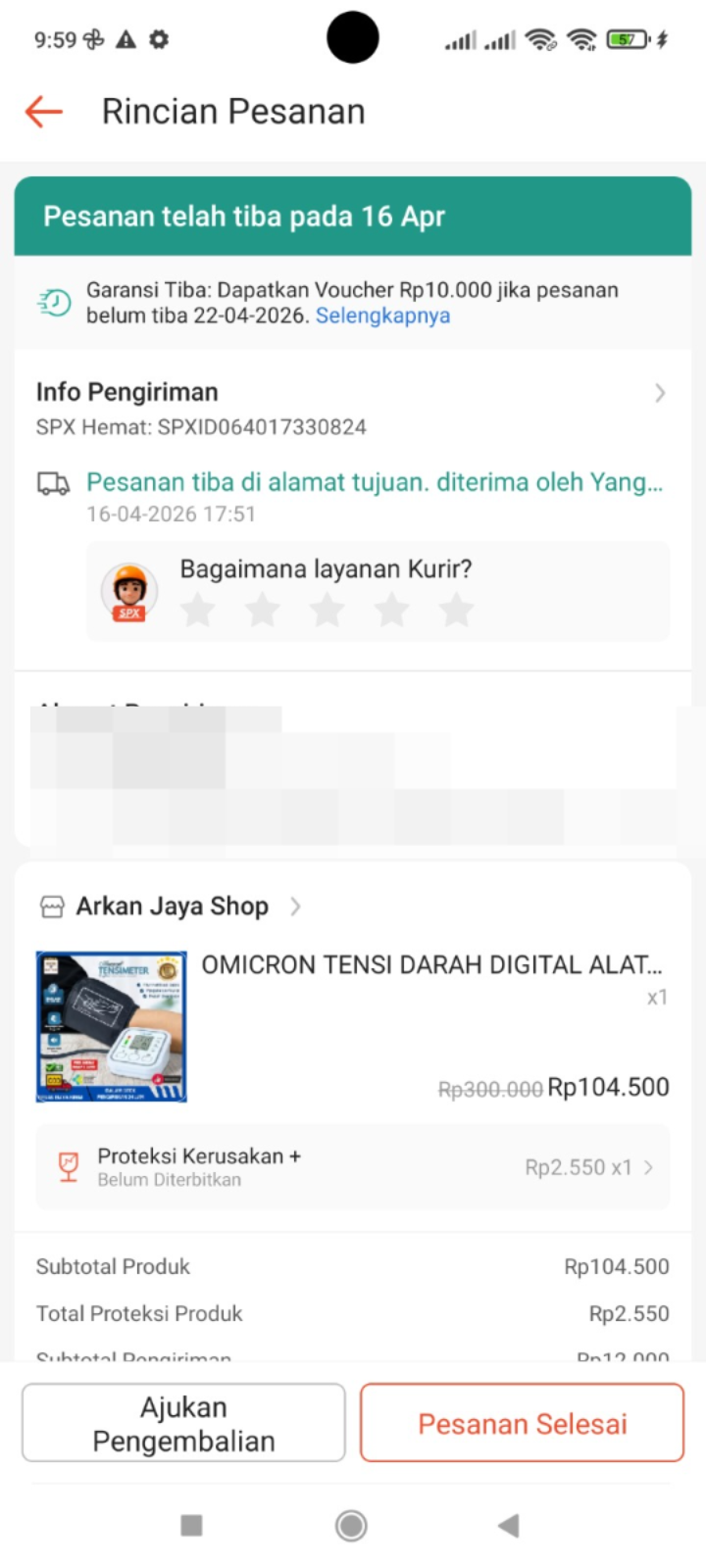Go to the system home screen
706x1568 pixels.
[x=351, y=1525]
